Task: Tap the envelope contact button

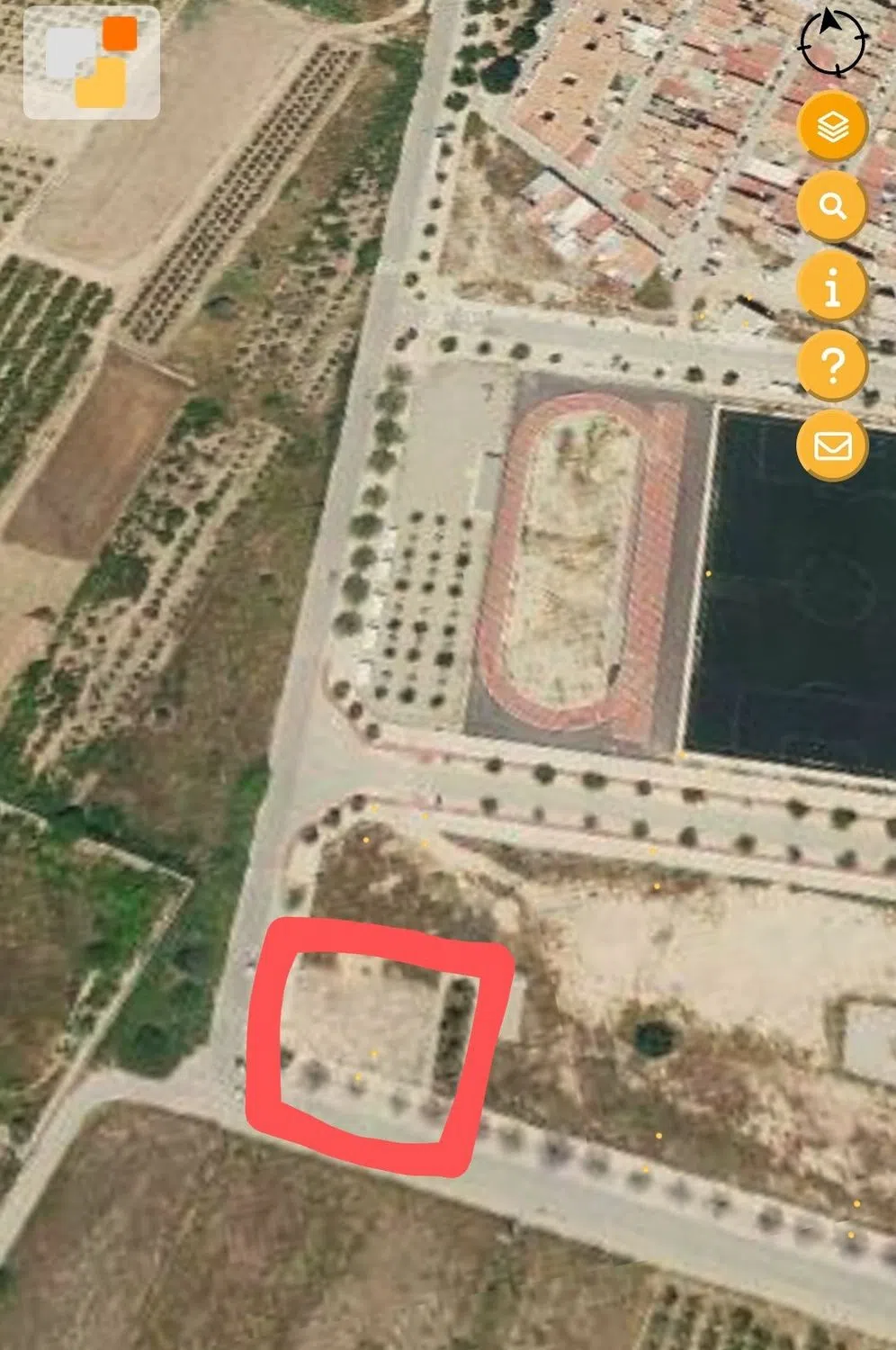Action: (x=833, y=445)
